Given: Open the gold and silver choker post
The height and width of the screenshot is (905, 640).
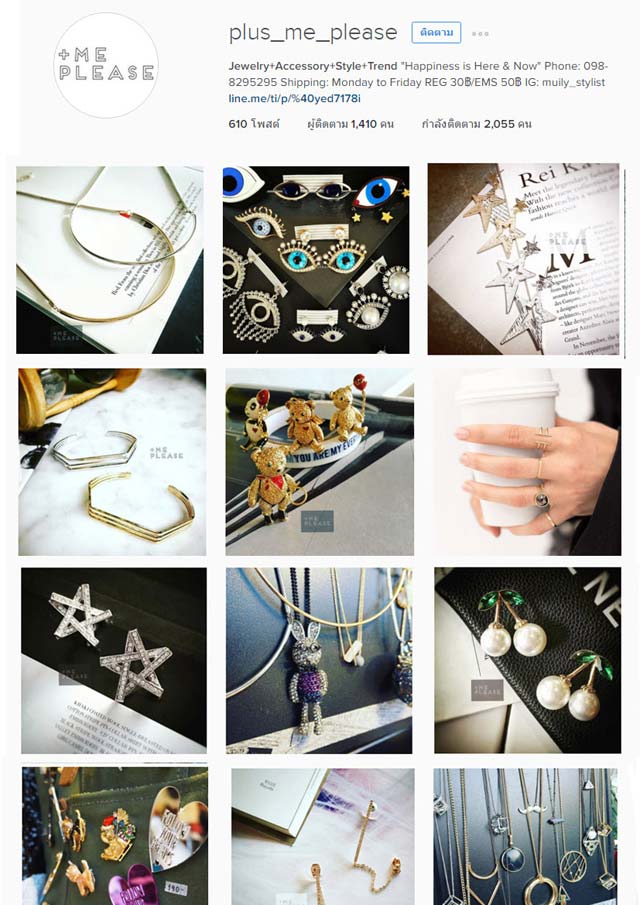Looking at the screenshot, I should click(110, 260).
